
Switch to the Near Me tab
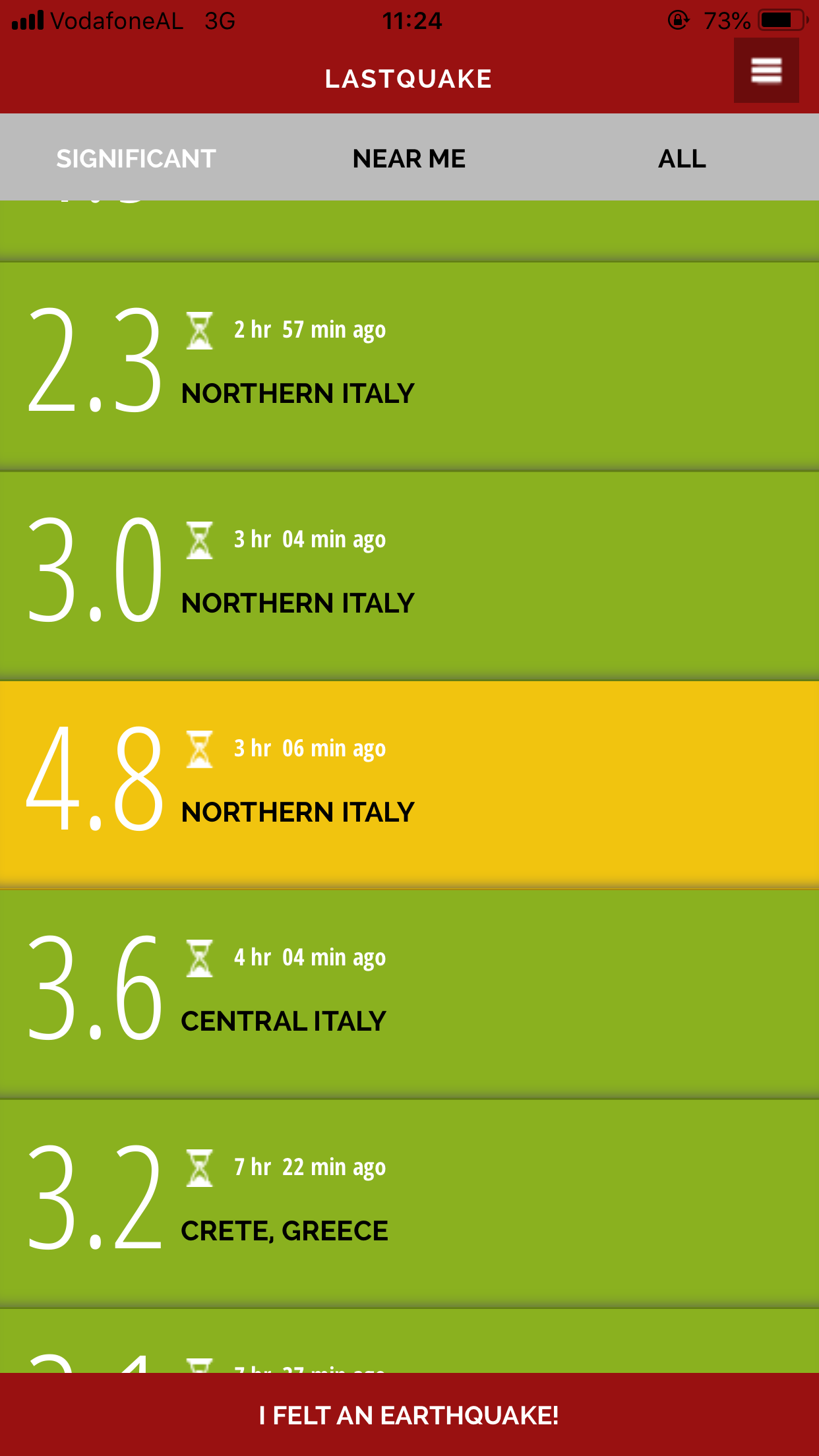click(x=409, y=158)
